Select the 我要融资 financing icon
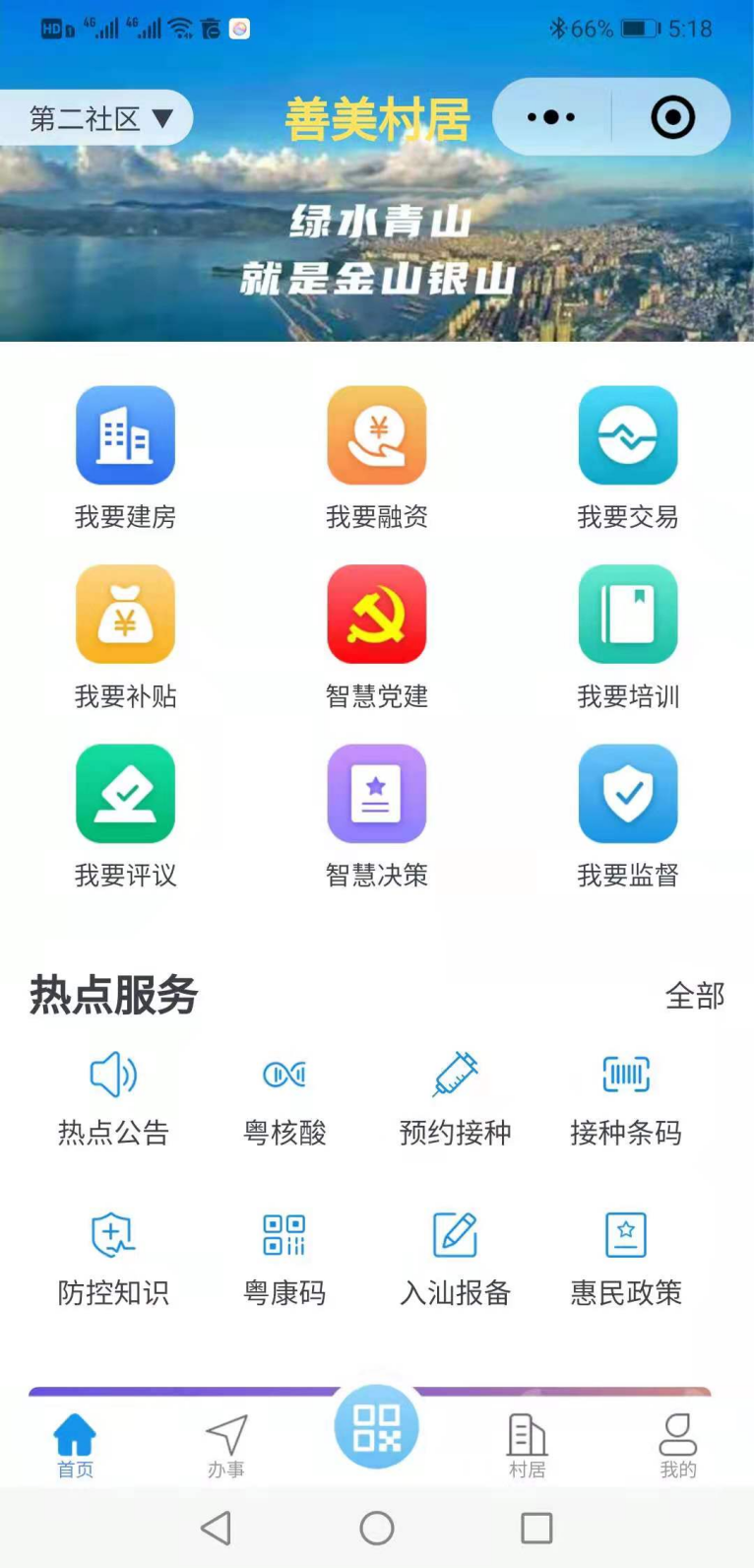754x1568 pixels. 377,435
